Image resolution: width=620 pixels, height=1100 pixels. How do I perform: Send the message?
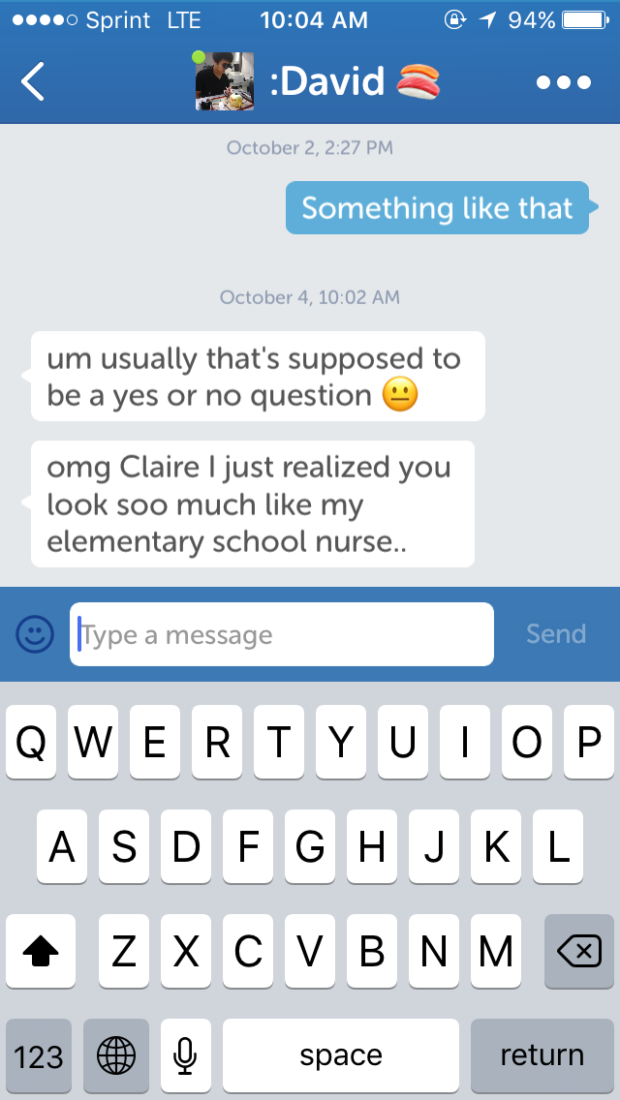pyautogui.click(x=556, y=634)
